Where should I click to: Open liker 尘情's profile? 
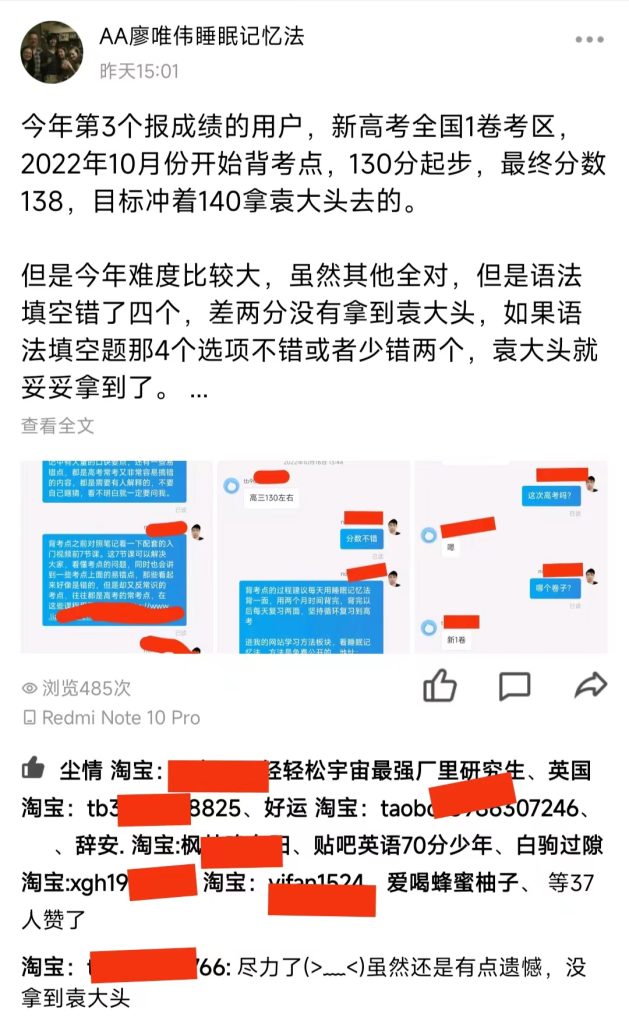(80, 770)
